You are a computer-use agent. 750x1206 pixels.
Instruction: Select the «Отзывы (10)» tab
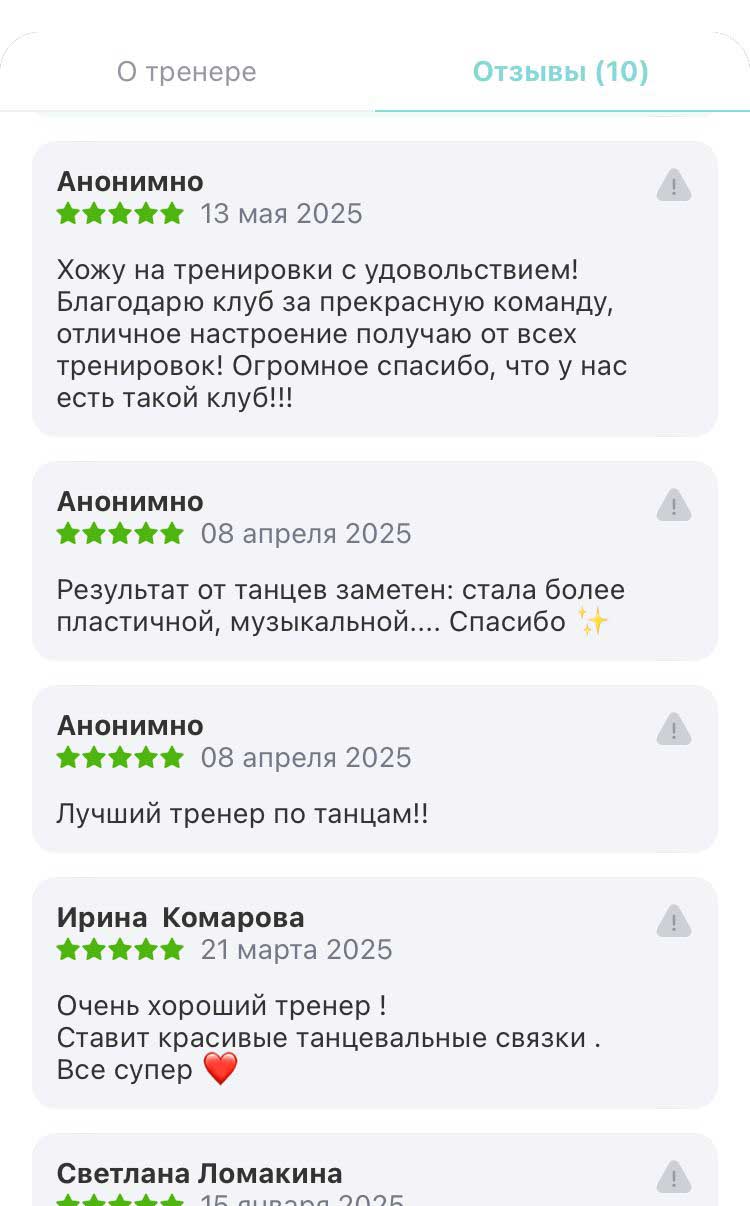tap(561, 72)
